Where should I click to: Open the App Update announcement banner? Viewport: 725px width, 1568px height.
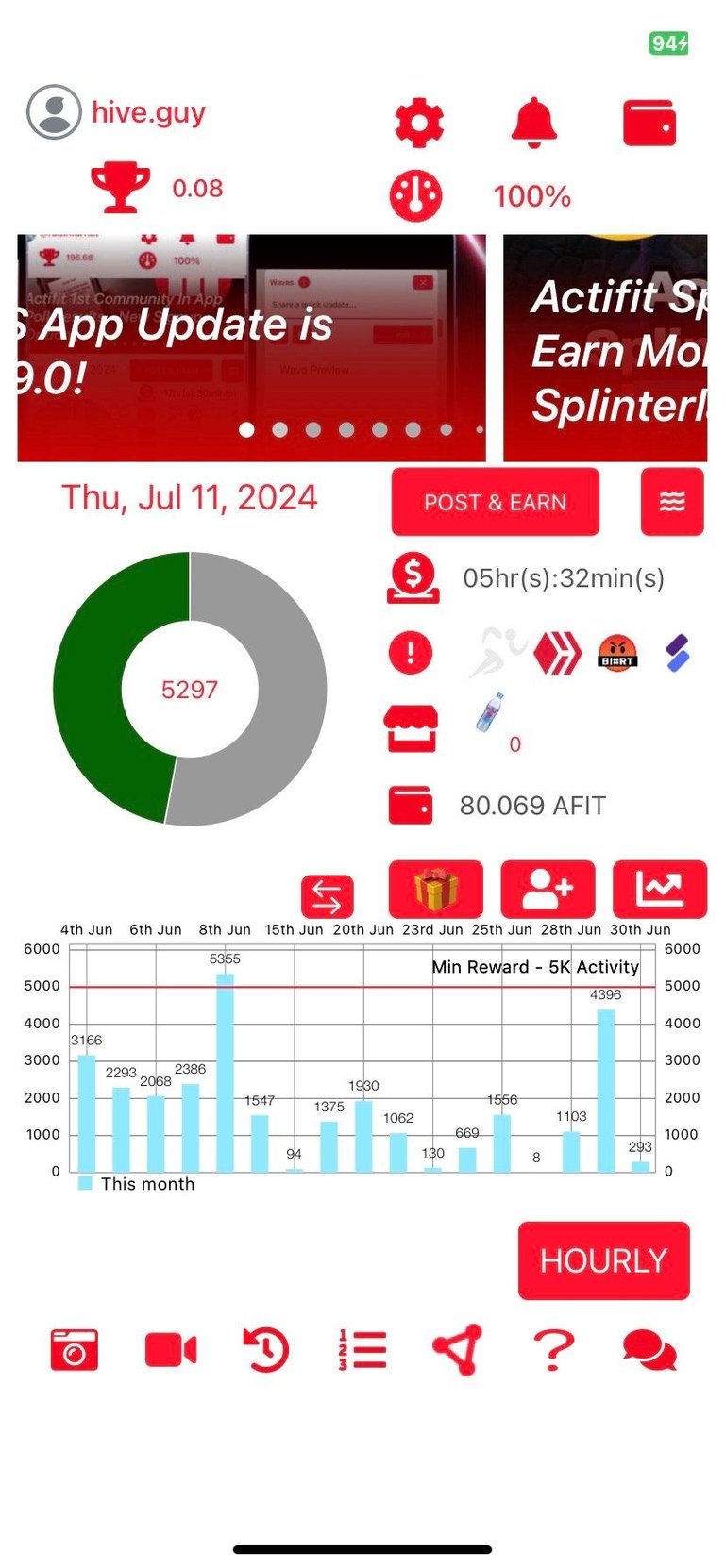click(251, 348)
